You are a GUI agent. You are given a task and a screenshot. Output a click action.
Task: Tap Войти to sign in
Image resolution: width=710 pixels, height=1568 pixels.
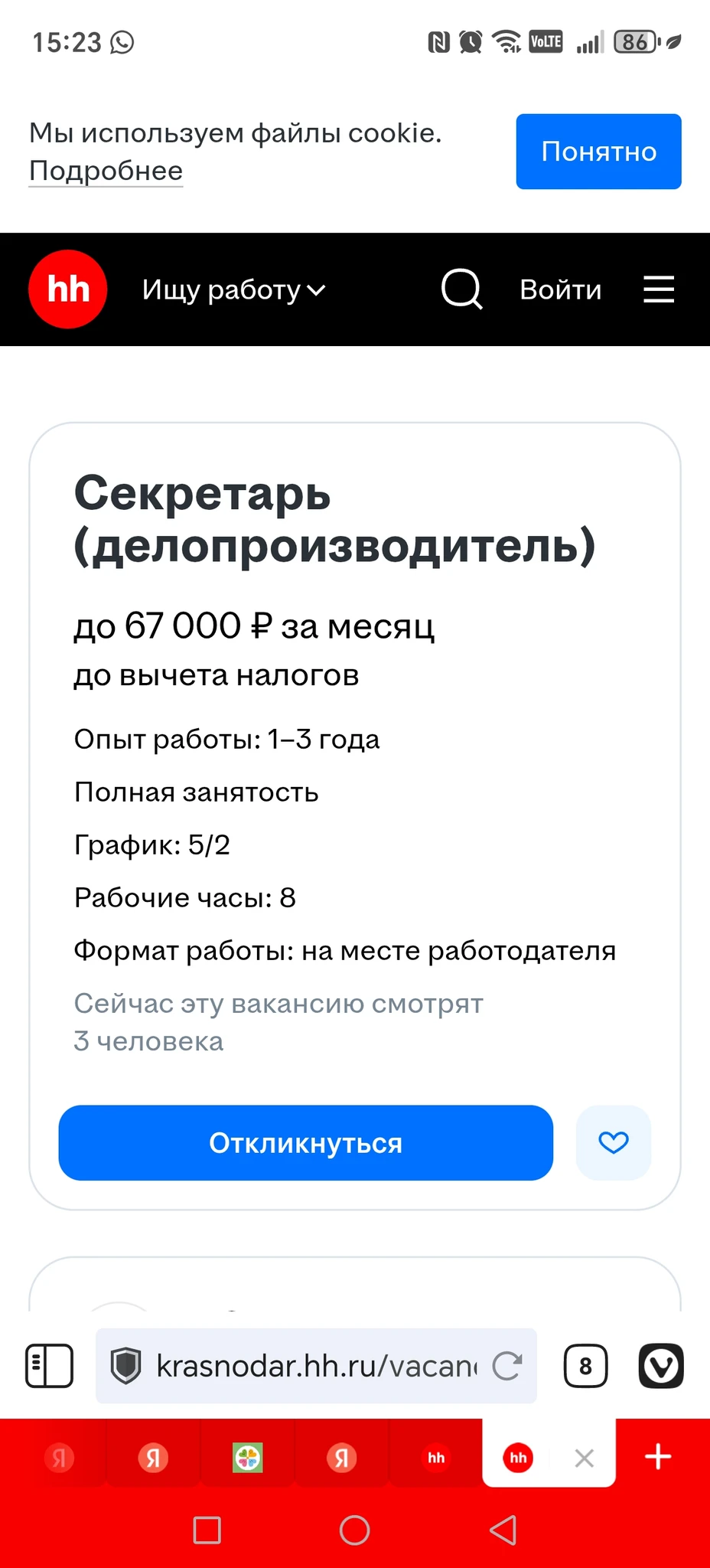pos(560,289)
